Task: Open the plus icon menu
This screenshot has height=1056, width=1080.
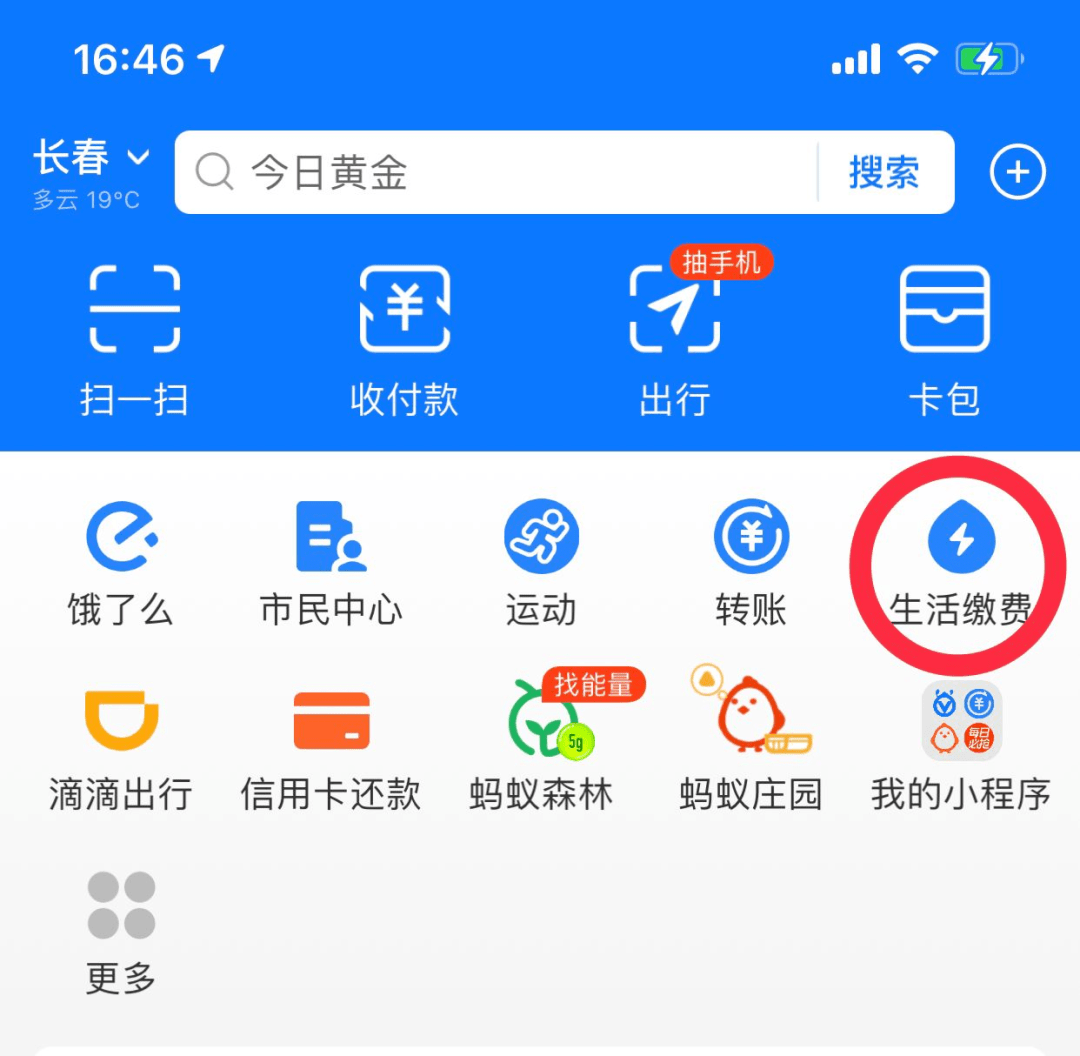Action: (x=1017, y=173)
